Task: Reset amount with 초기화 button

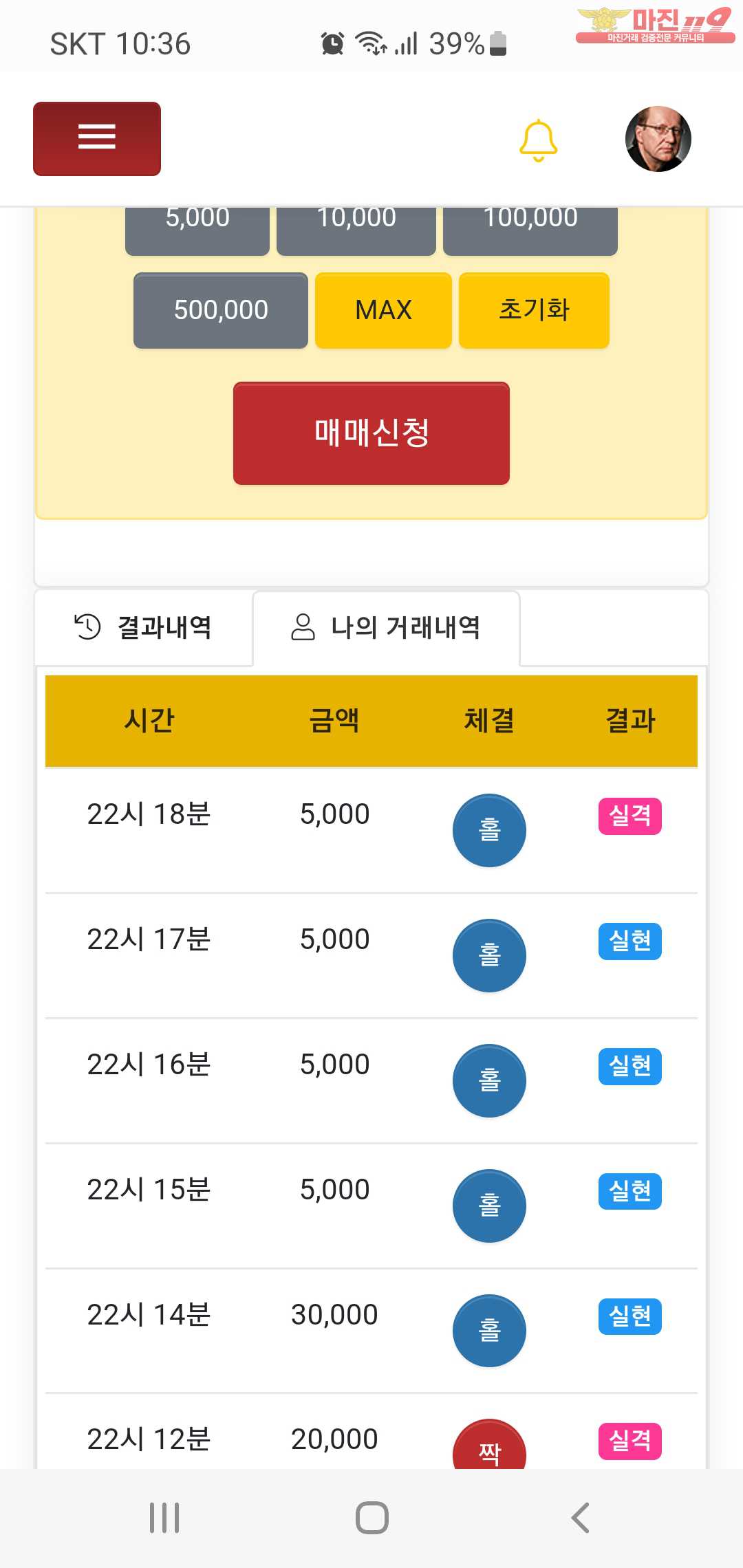Action: pyautogui.click(x=534, y=310)
